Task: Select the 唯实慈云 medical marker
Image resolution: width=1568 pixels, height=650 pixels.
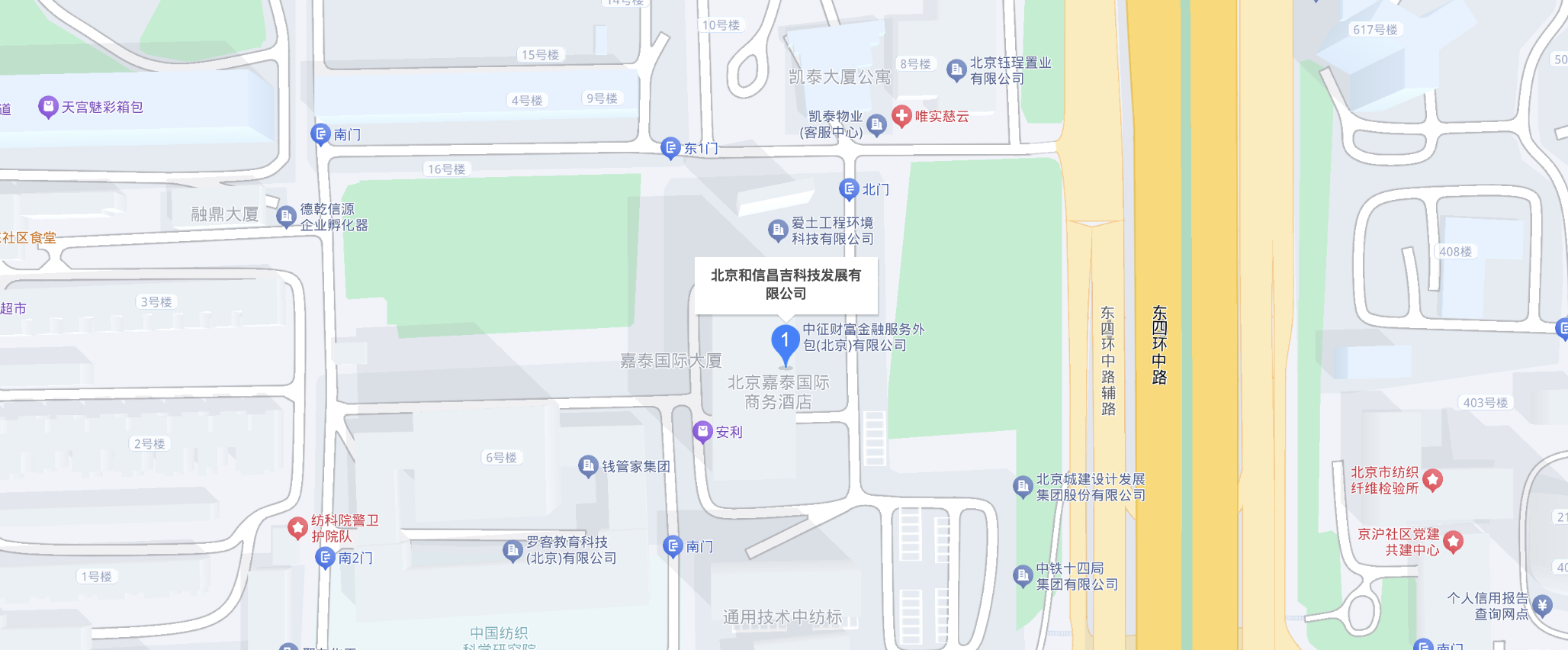Action: click(901, 116)
